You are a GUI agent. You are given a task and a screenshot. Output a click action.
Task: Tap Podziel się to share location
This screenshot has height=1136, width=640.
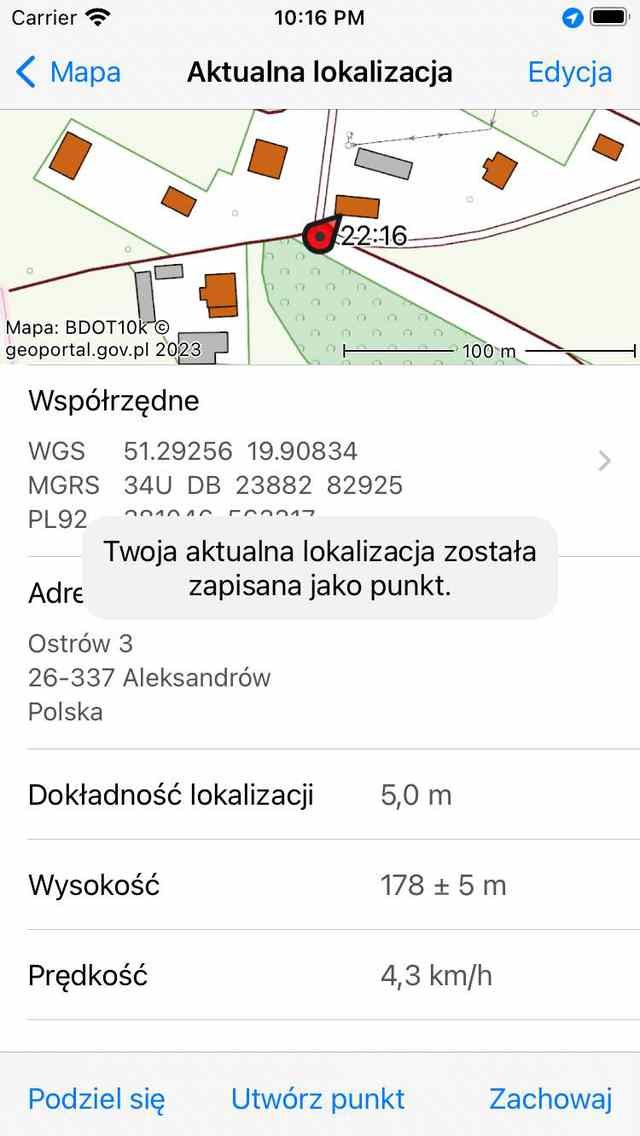[96, 1099]
